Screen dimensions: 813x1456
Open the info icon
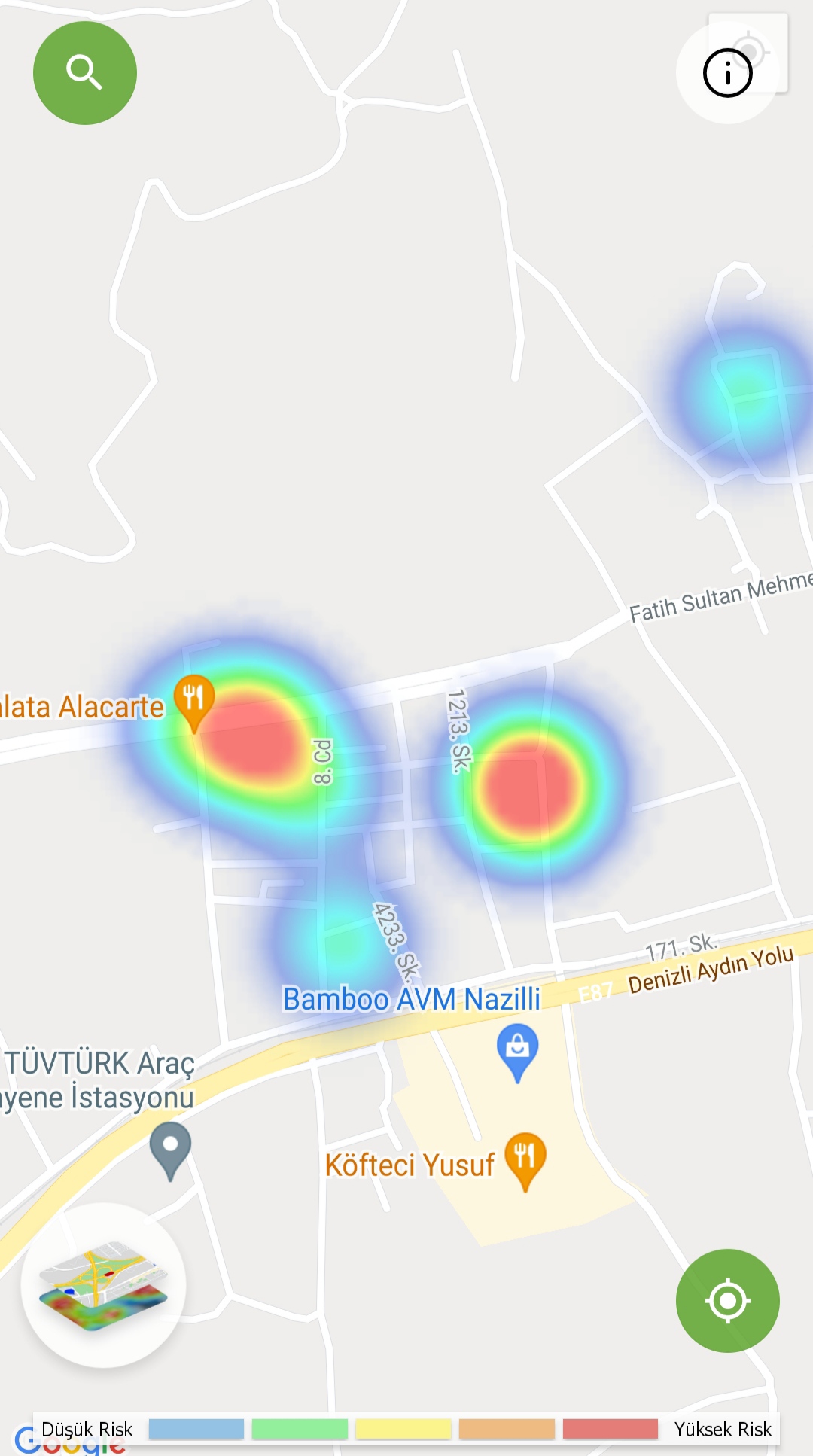point(727,73)
